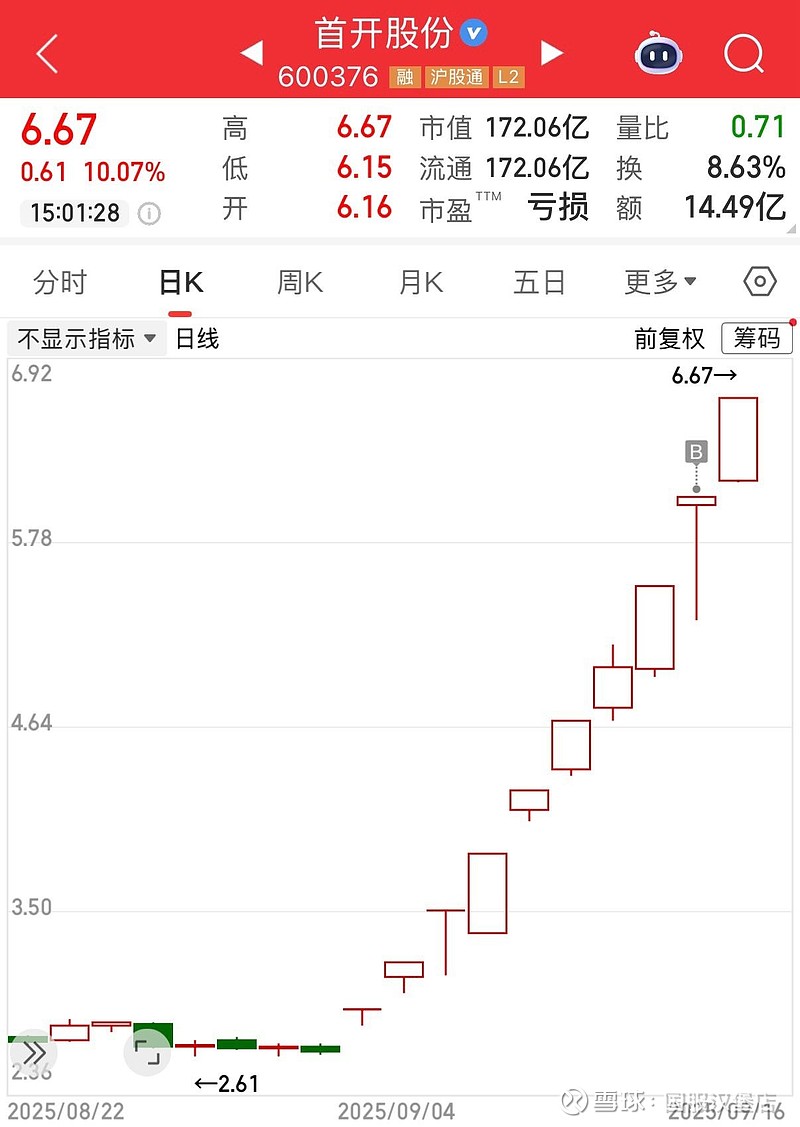Show info next to the 15:01:28 timestamp

[149, 213]
